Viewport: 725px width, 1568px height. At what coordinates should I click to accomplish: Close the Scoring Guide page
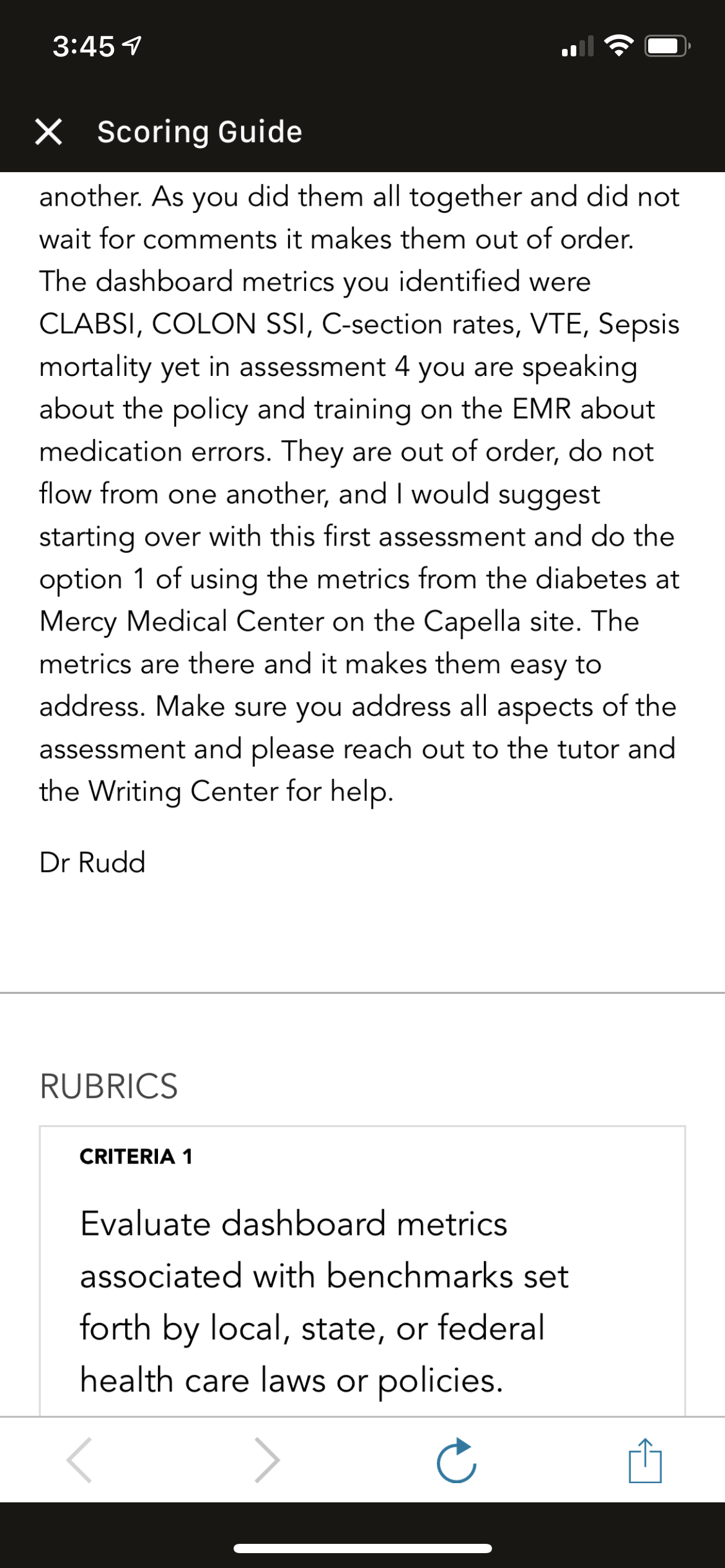48,132
